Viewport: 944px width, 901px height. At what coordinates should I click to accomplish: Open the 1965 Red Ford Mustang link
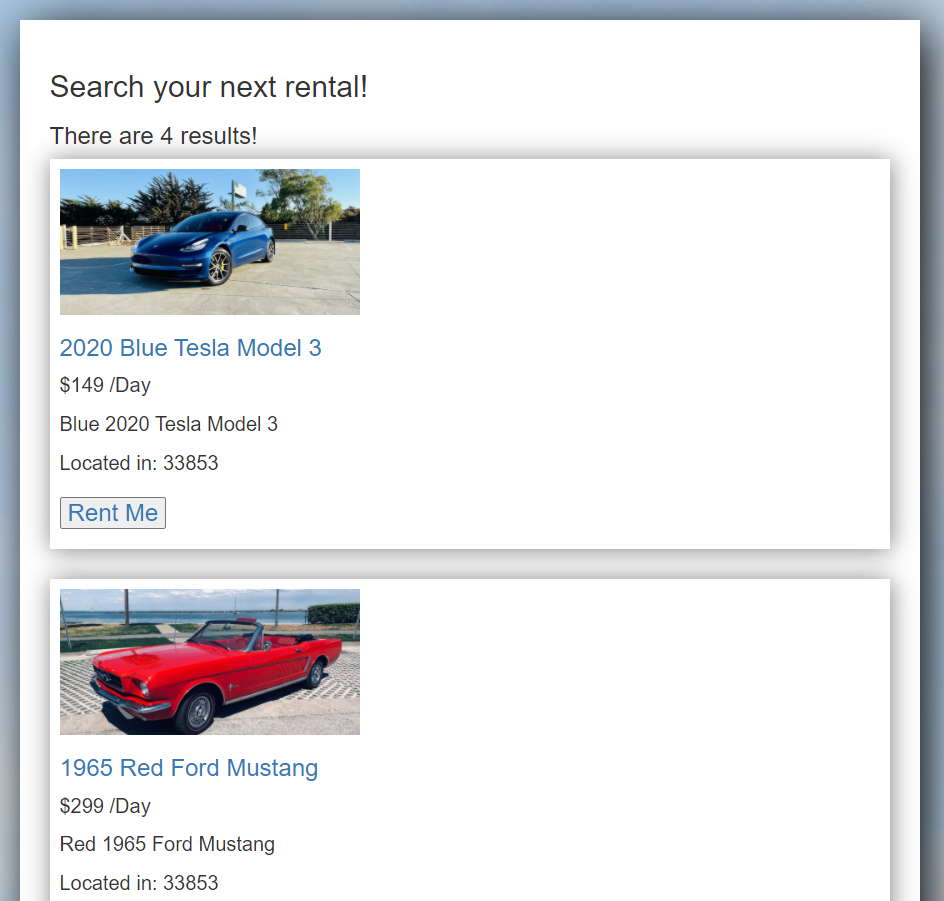click(189, 768)
